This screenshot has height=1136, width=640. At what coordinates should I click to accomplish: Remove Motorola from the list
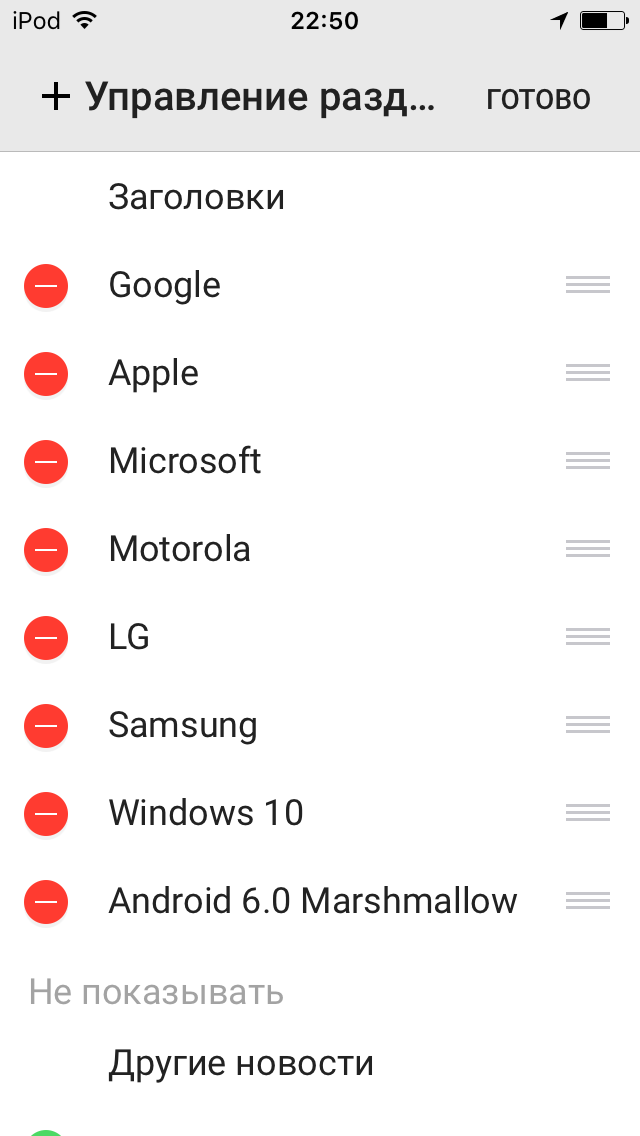click(x=46, y=550)
